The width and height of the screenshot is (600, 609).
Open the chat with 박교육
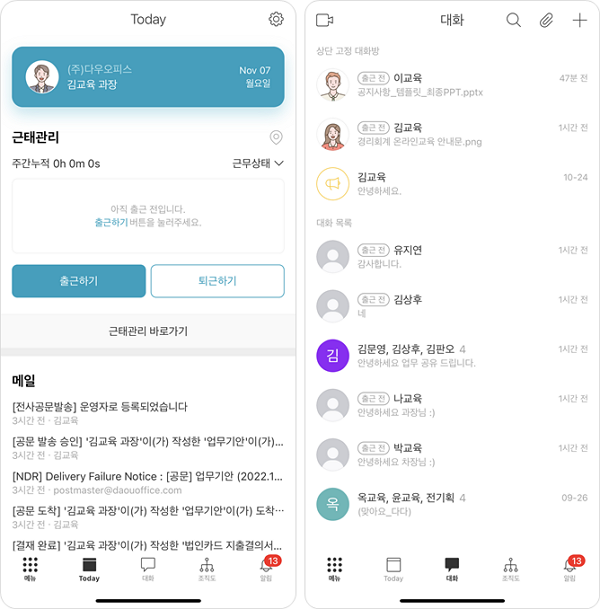(x=450, y=455)
